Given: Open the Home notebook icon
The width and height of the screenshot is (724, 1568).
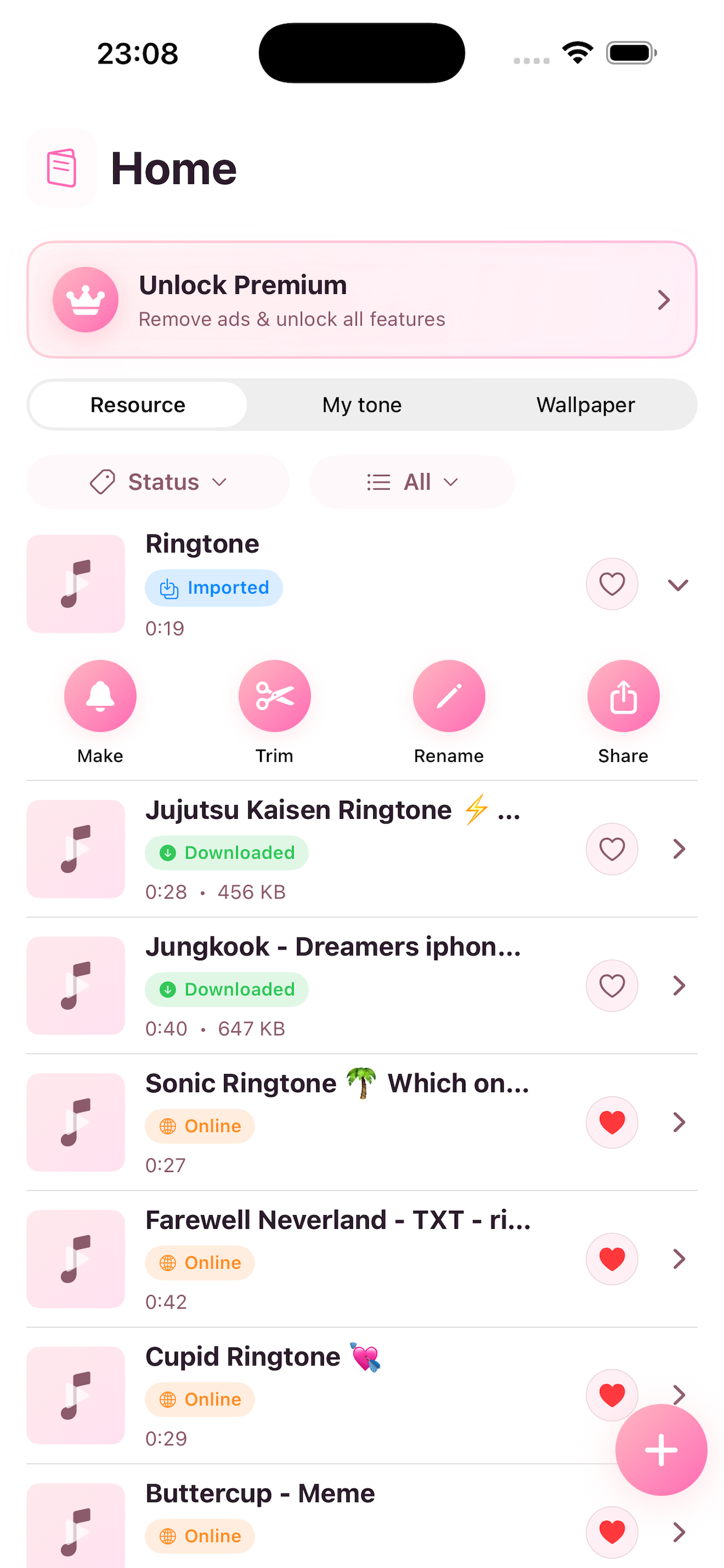Looking at the screenshot, I should 61,168.
